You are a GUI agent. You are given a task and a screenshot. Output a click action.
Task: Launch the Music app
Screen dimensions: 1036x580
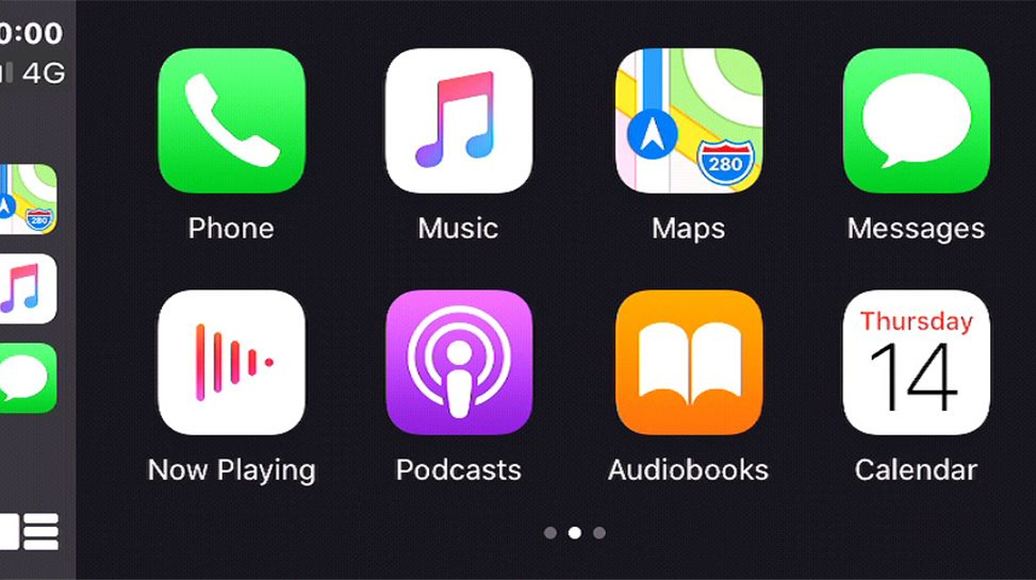(459, 121)
